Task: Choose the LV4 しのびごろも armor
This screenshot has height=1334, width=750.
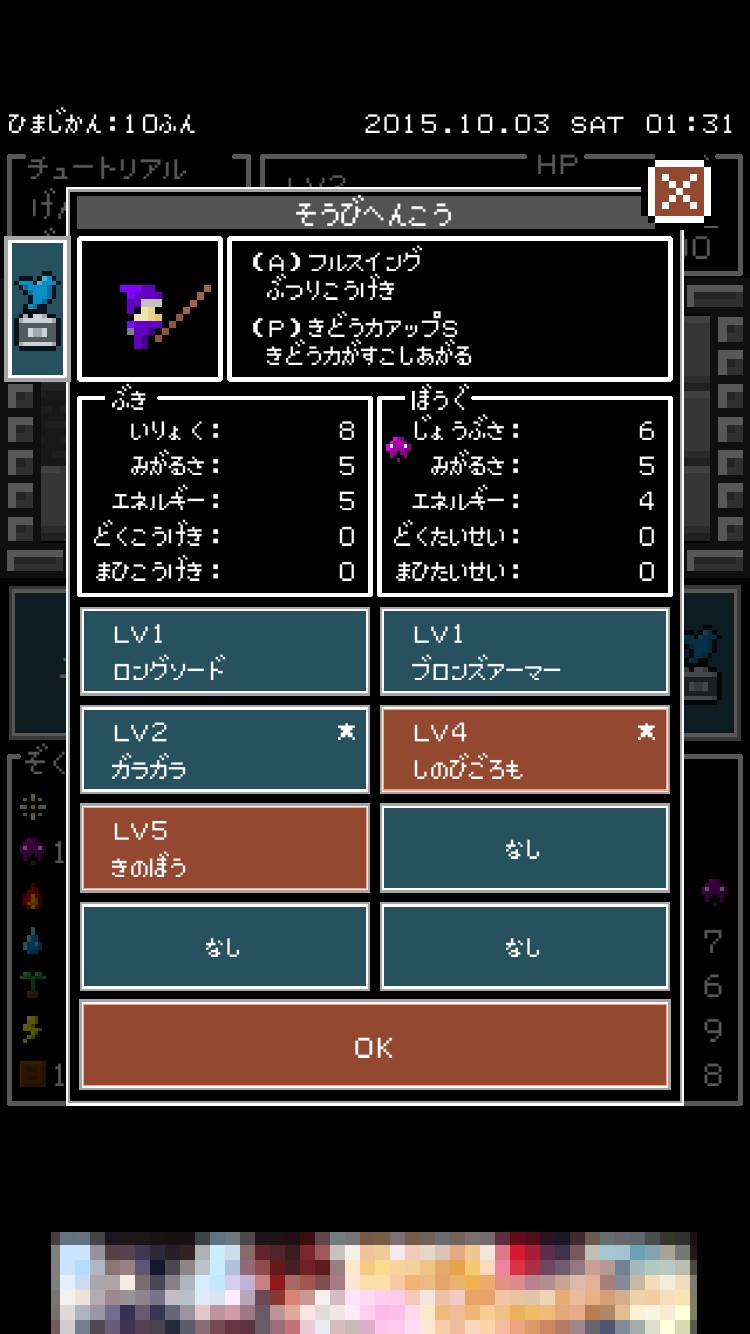Action: 524,749
